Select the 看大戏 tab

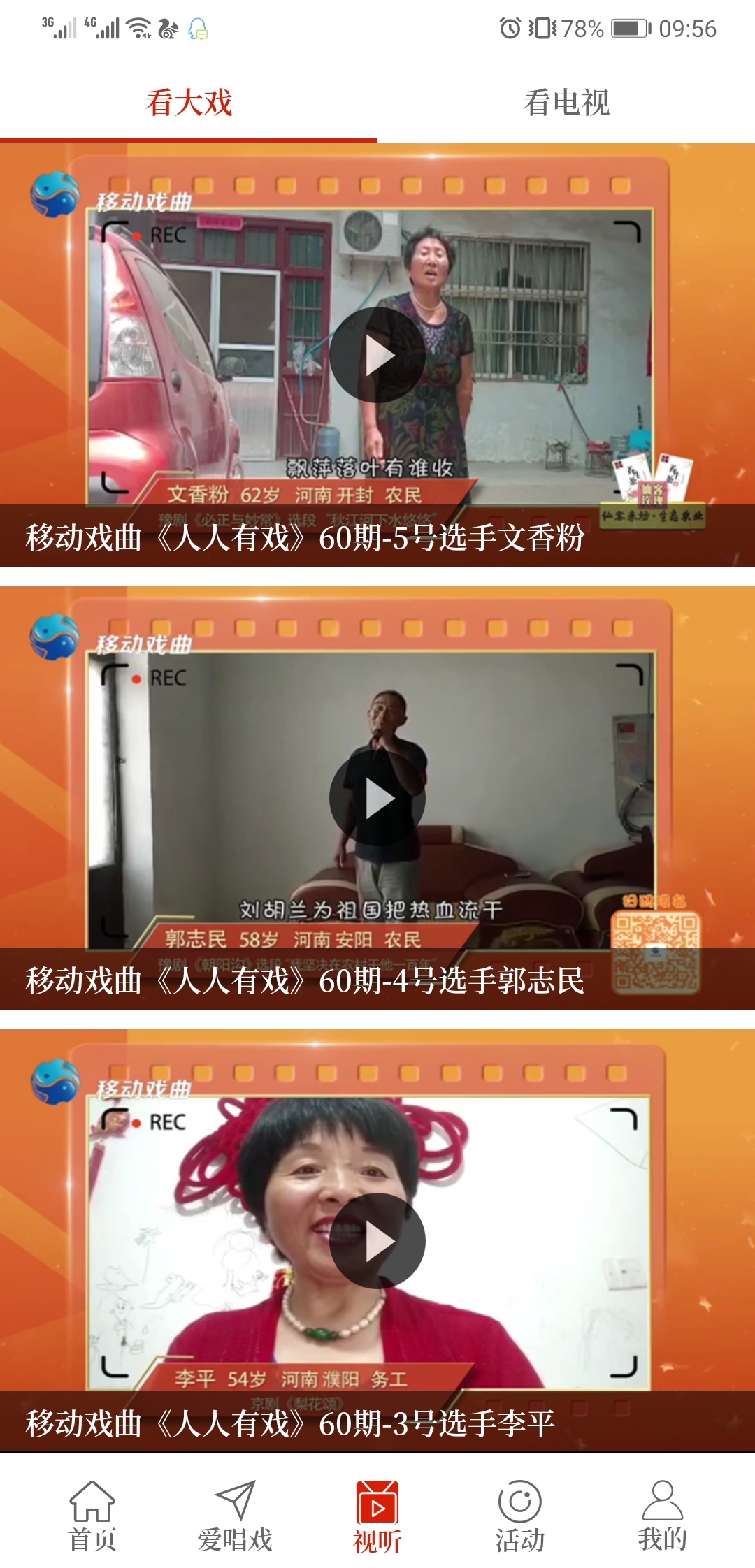pyautogui.click(x=189, y=103)
